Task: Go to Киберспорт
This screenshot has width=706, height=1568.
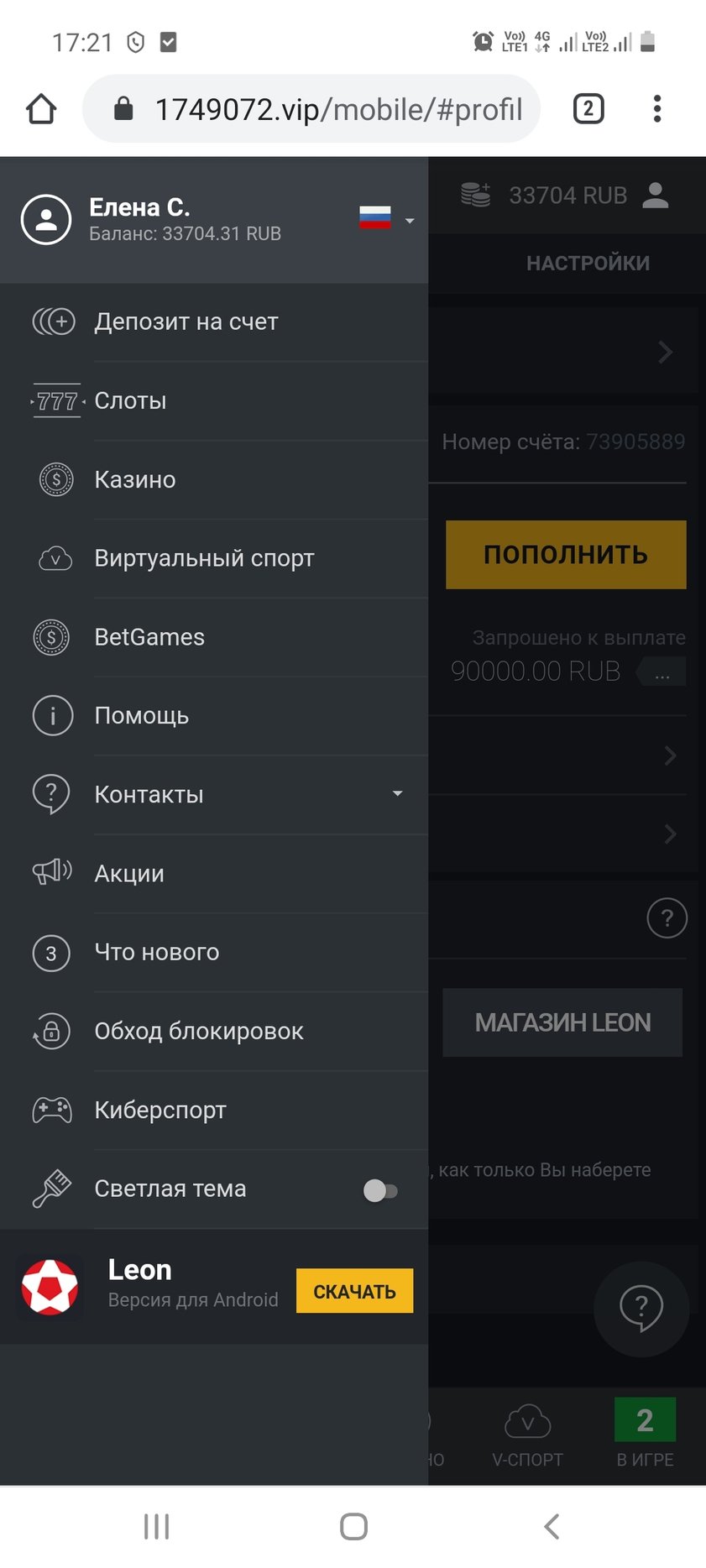Action: tap(160, 1111)
